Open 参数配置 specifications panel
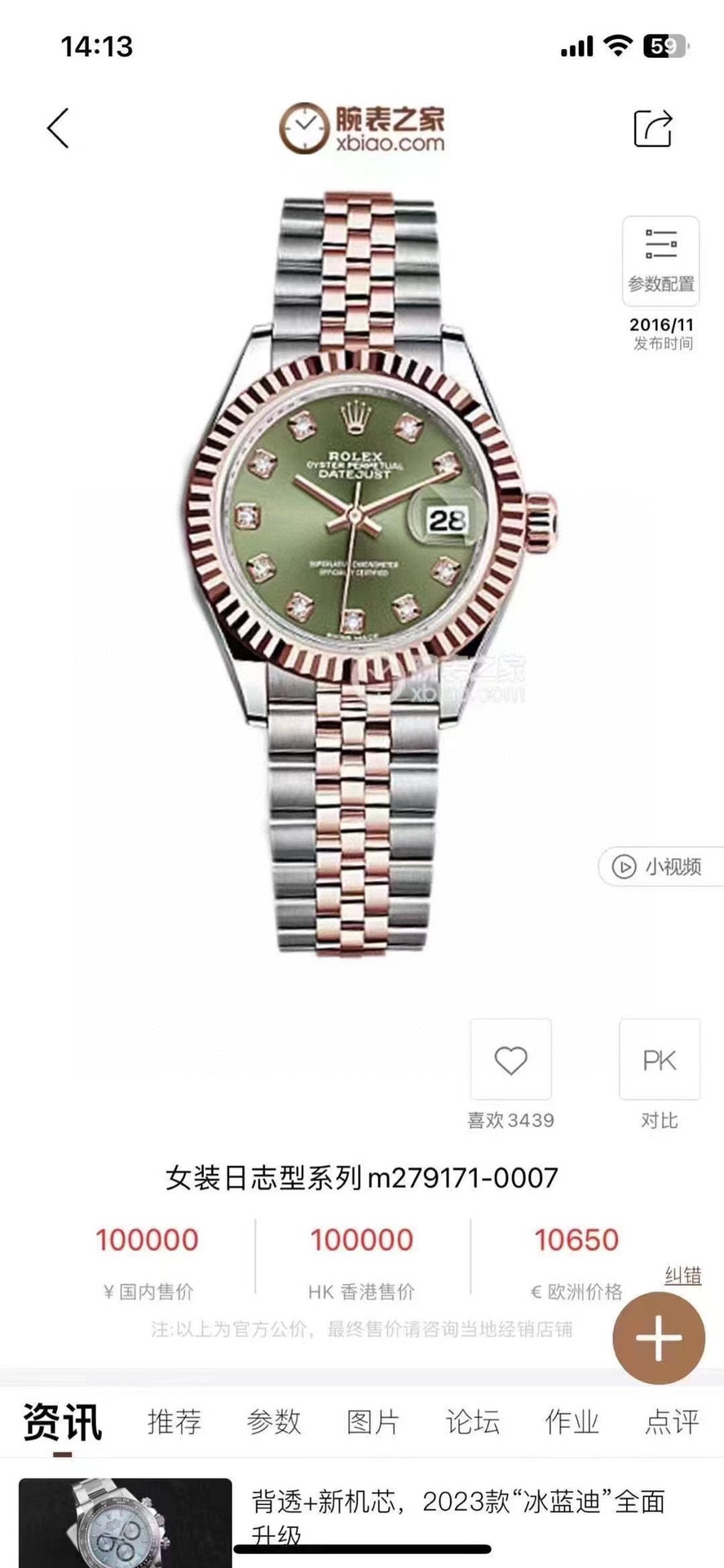The image size is (724, 1568). [660, 259]
